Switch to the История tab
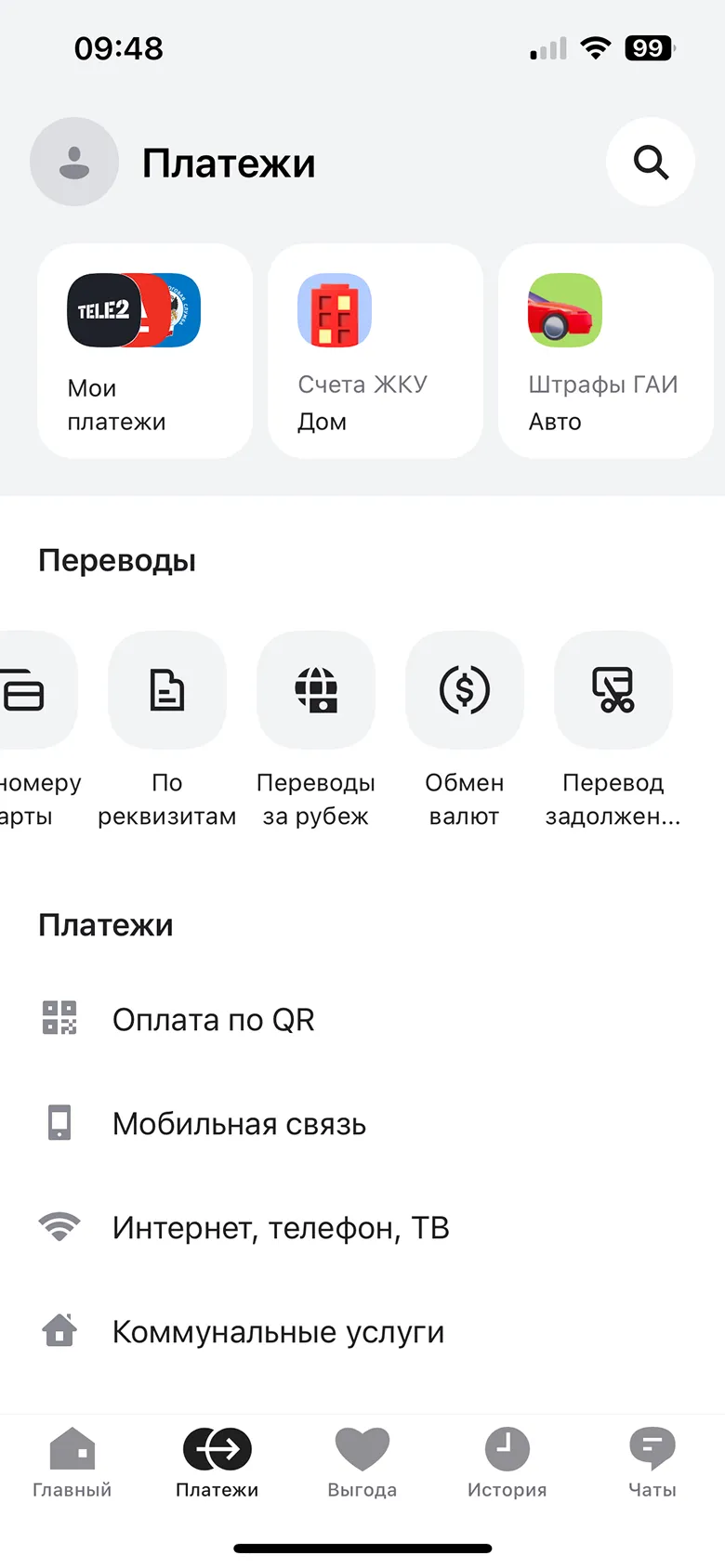The width and height of the screenshot is (725, 1568). tap(507, 1462)
